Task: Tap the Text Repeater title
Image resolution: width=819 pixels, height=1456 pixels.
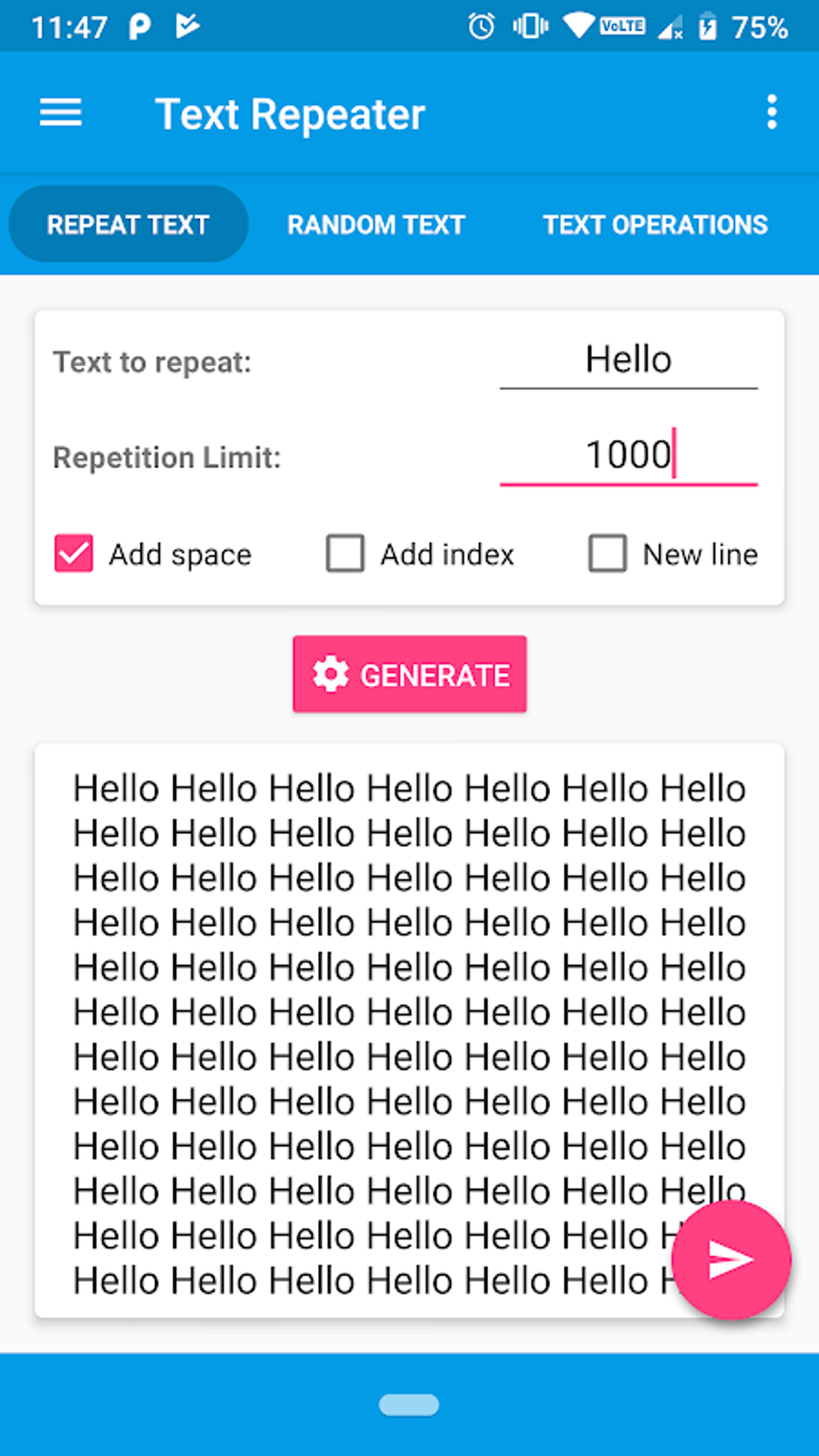Action: click(x=291, y=112)
